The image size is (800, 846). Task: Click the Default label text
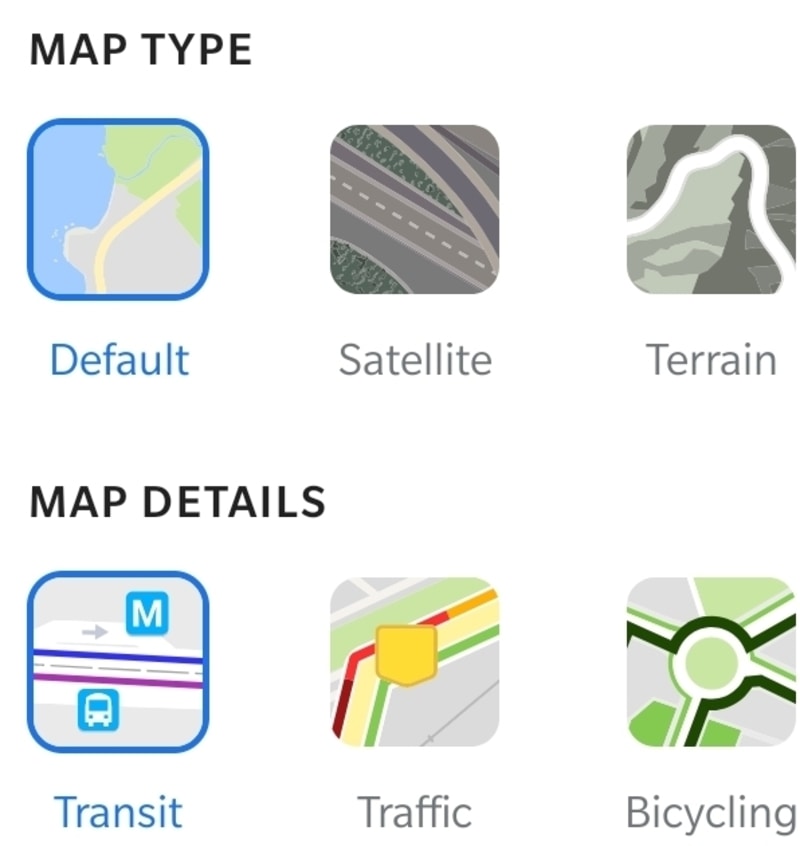coord(119,360)
